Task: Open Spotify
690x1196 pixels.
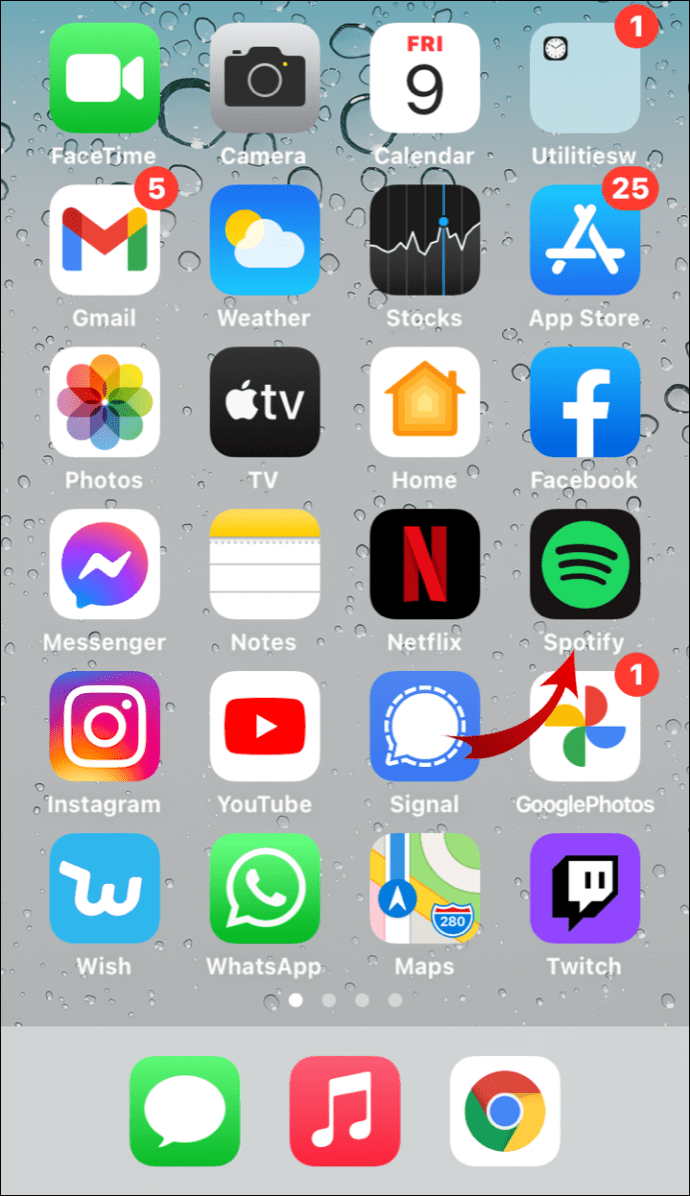Action: tap(585, 564)
